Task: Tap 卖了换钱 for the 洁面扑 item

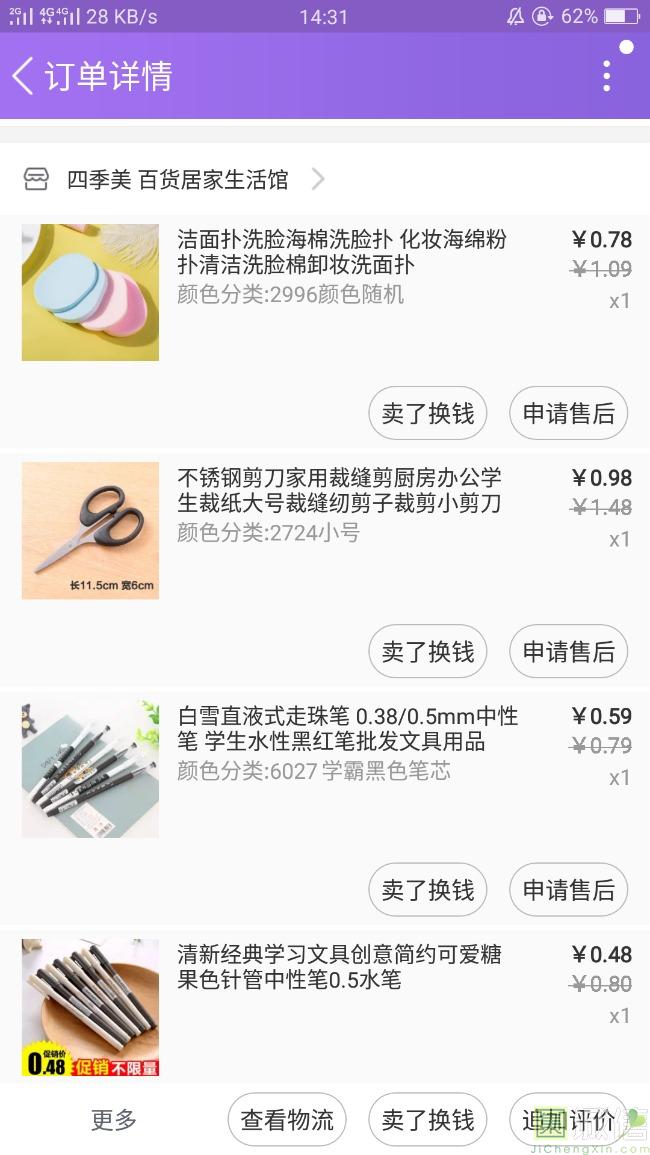Action: click(427, 414)
